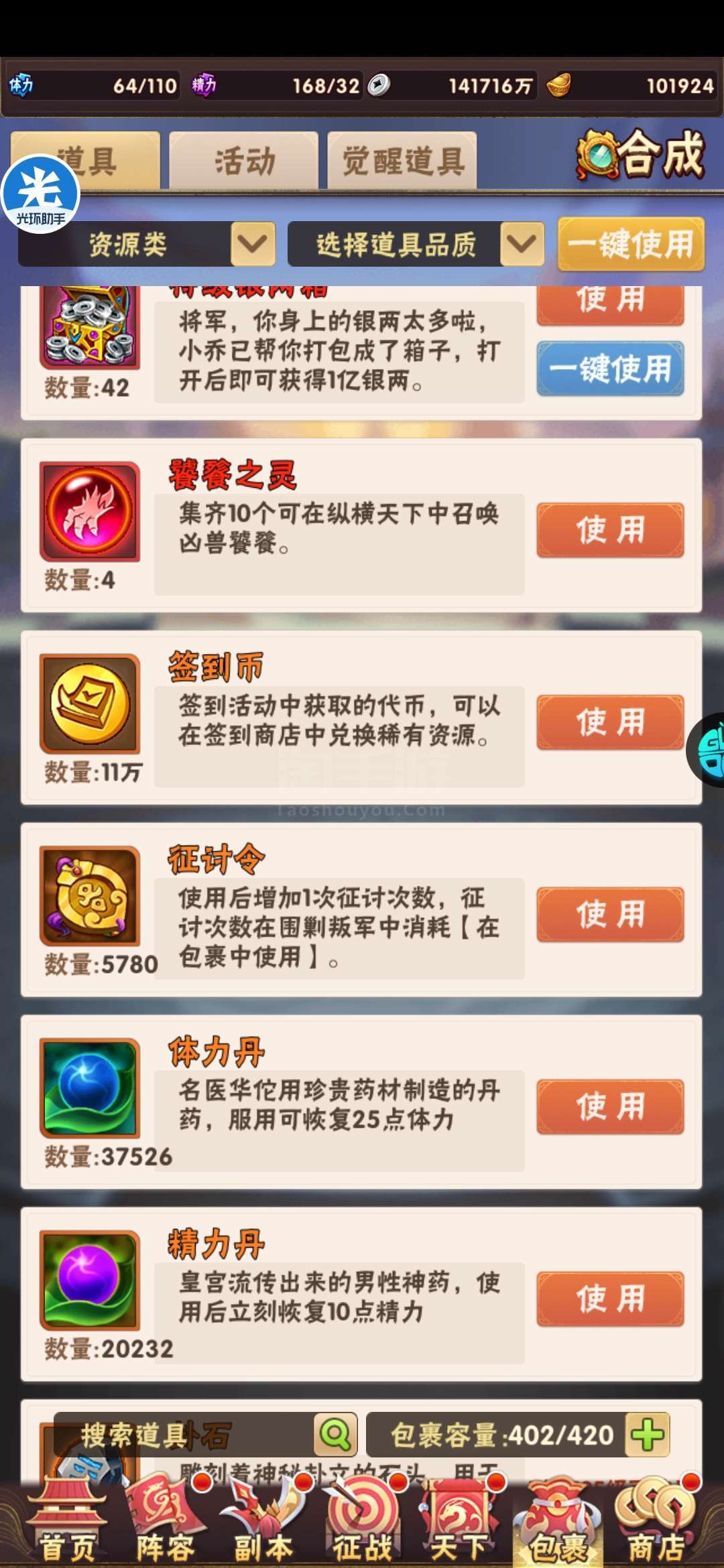Image resolution: width=724 pixels, height=1568 pixels.
Task: Open the 合成 crafting button
Action: [x=640, y=154]
